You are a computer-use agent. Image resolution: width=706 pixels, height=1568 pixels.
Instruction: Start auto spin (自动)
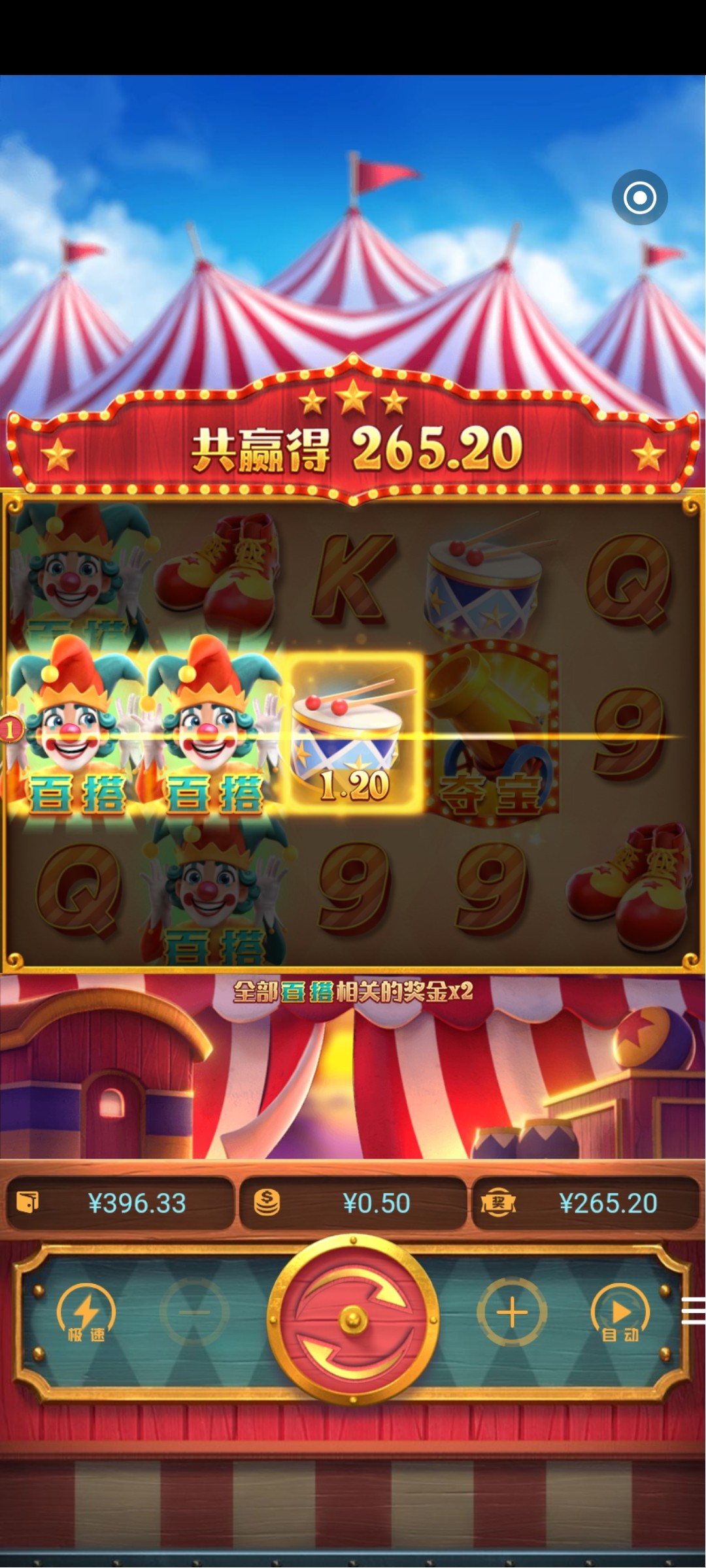(620, 1313)
